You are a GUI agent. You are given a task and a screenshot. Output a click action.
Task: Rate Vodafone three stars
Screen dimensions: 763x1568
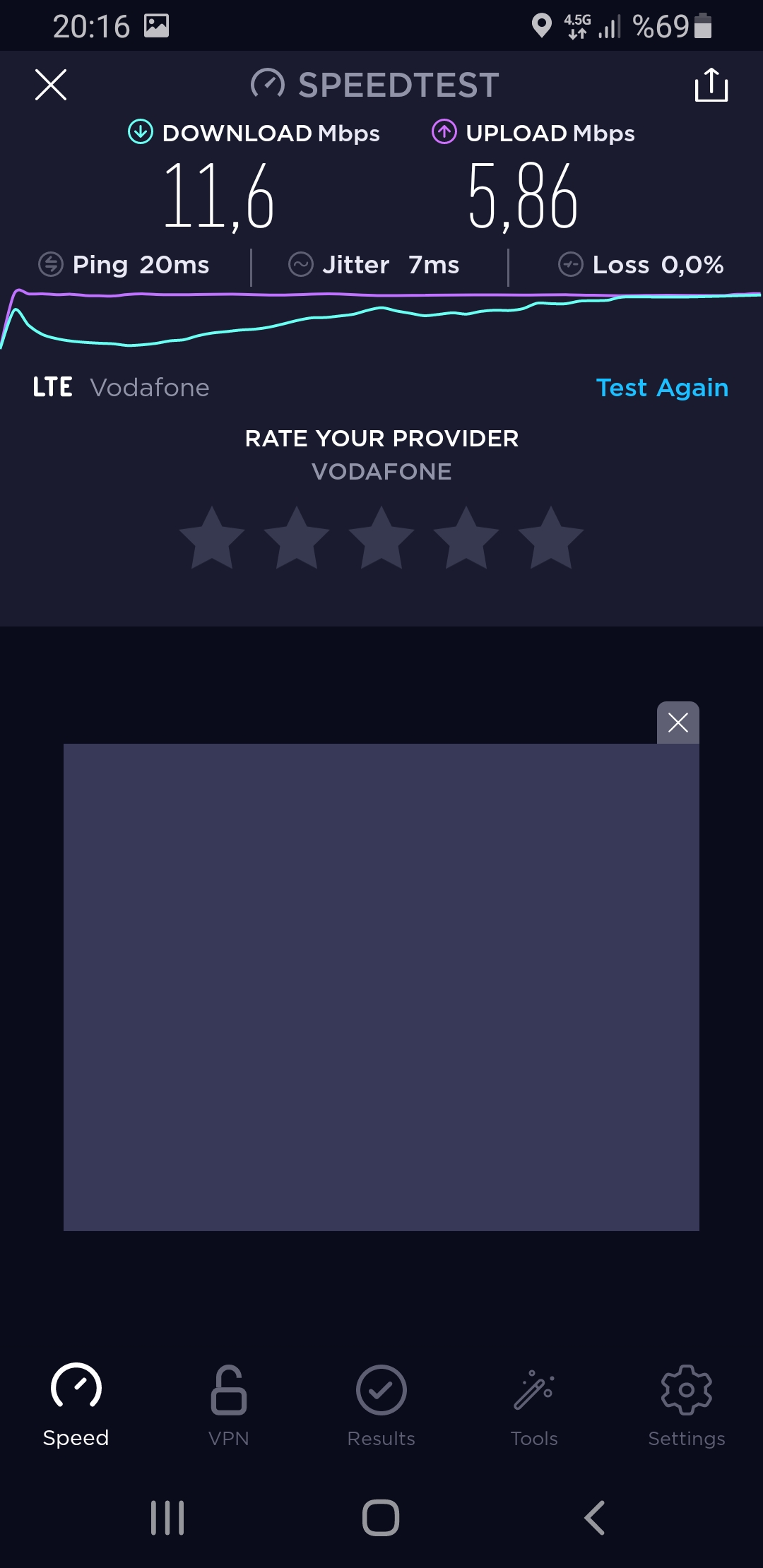(x=381, y=537)
